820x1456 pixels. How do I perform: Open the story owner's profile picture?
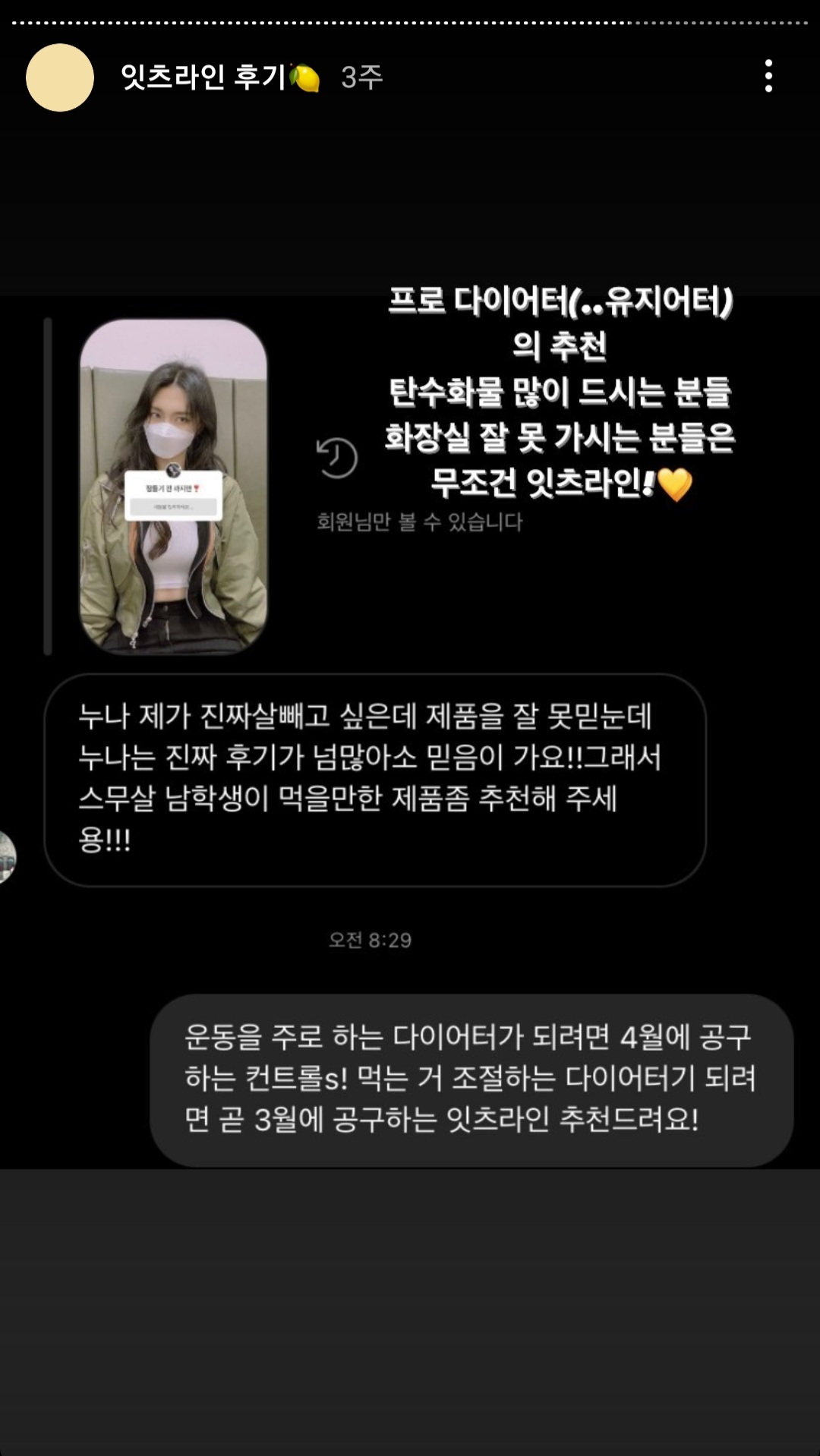coord(60,77)
